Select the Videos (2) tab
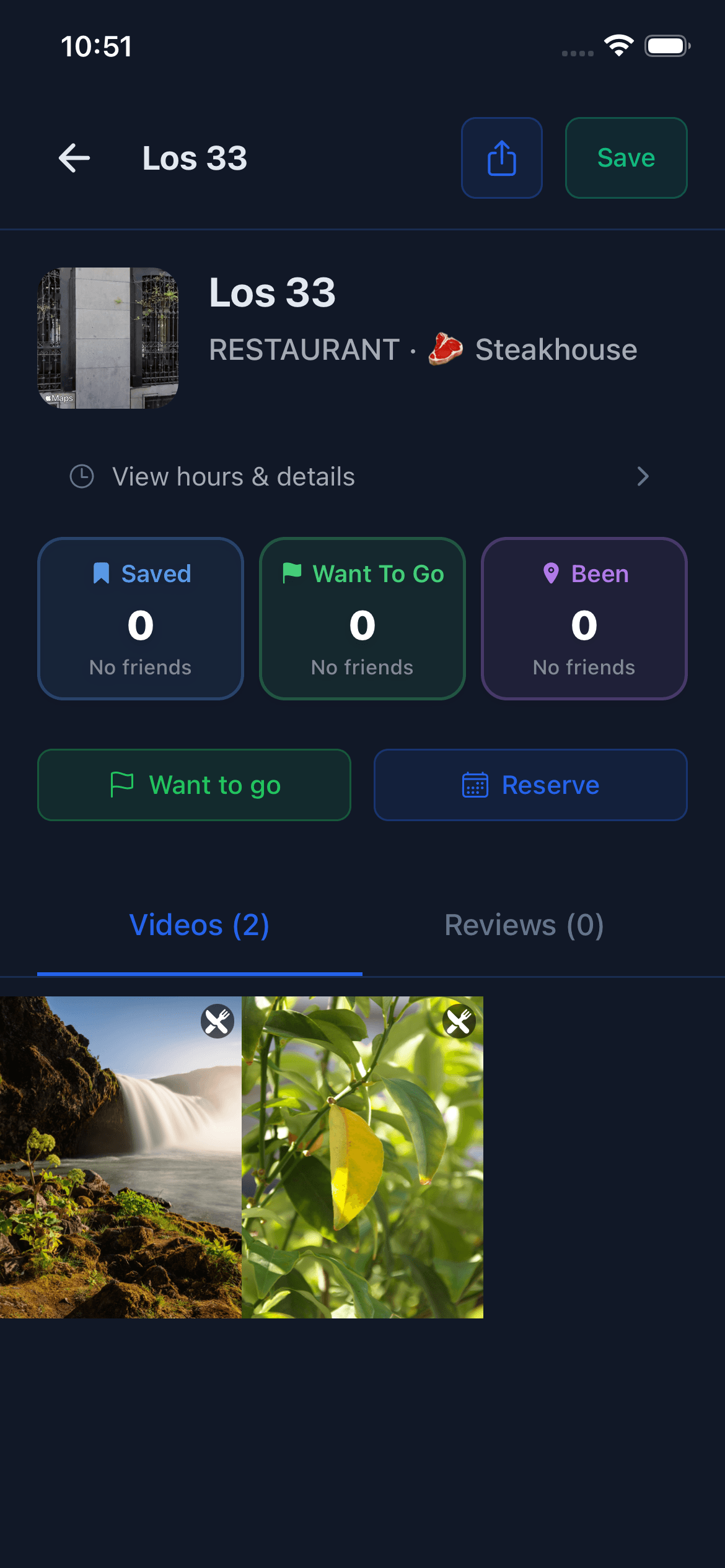The image size is (725, 1568). coord(200,925)
